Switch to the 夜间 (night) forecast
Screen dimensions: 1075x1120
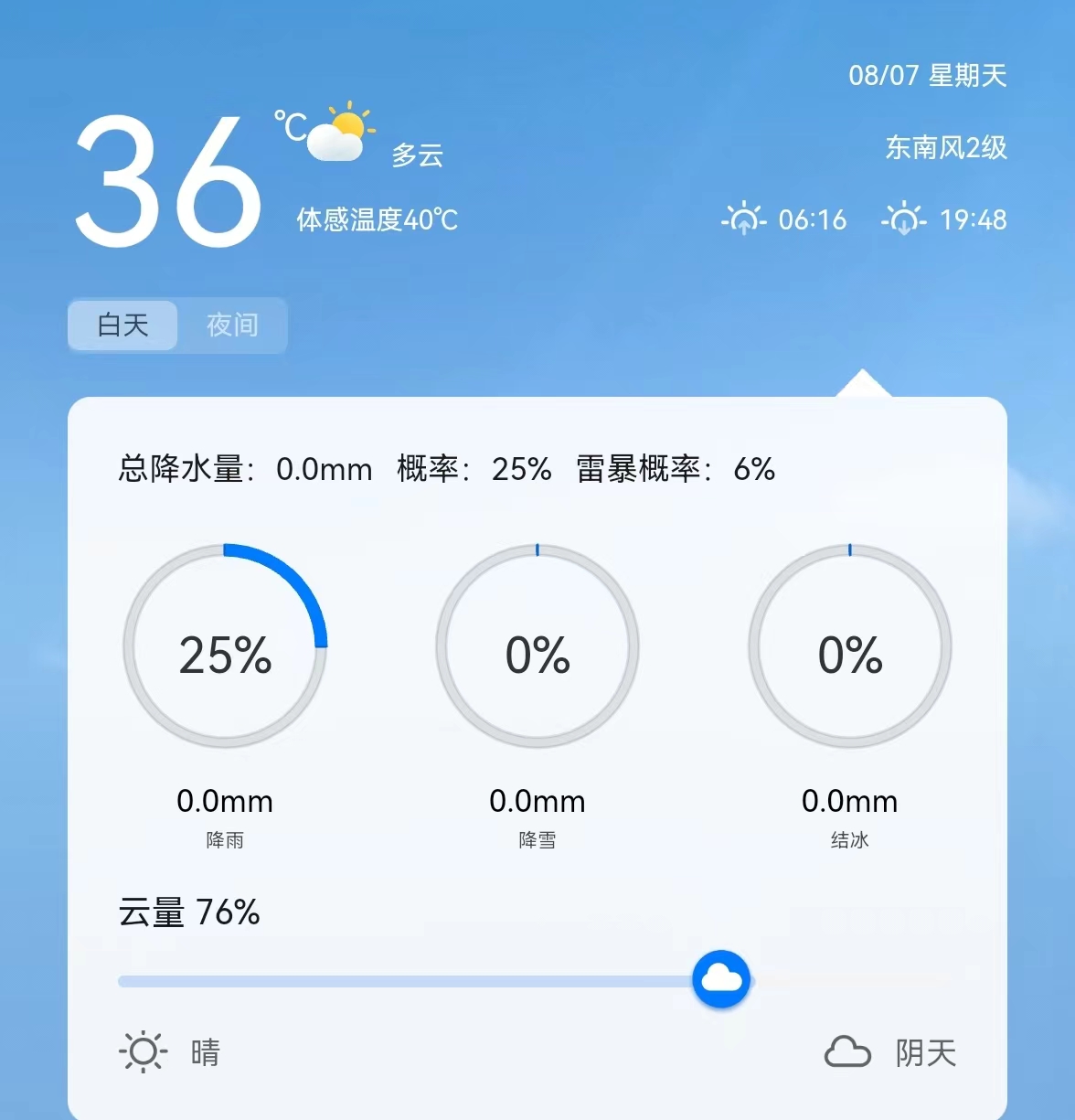[232, 325]
